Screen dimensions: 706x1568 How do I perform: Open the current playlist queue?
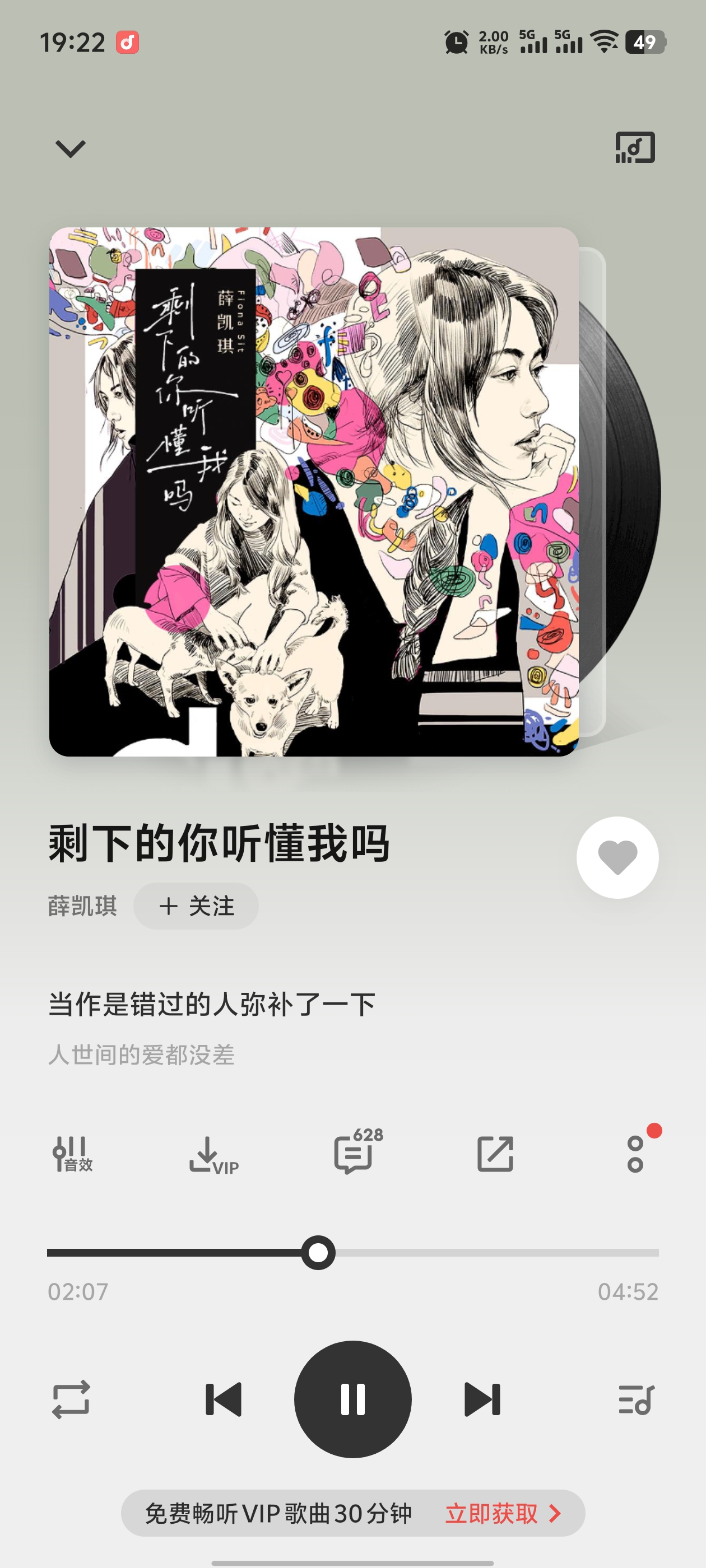[636, 1399]
